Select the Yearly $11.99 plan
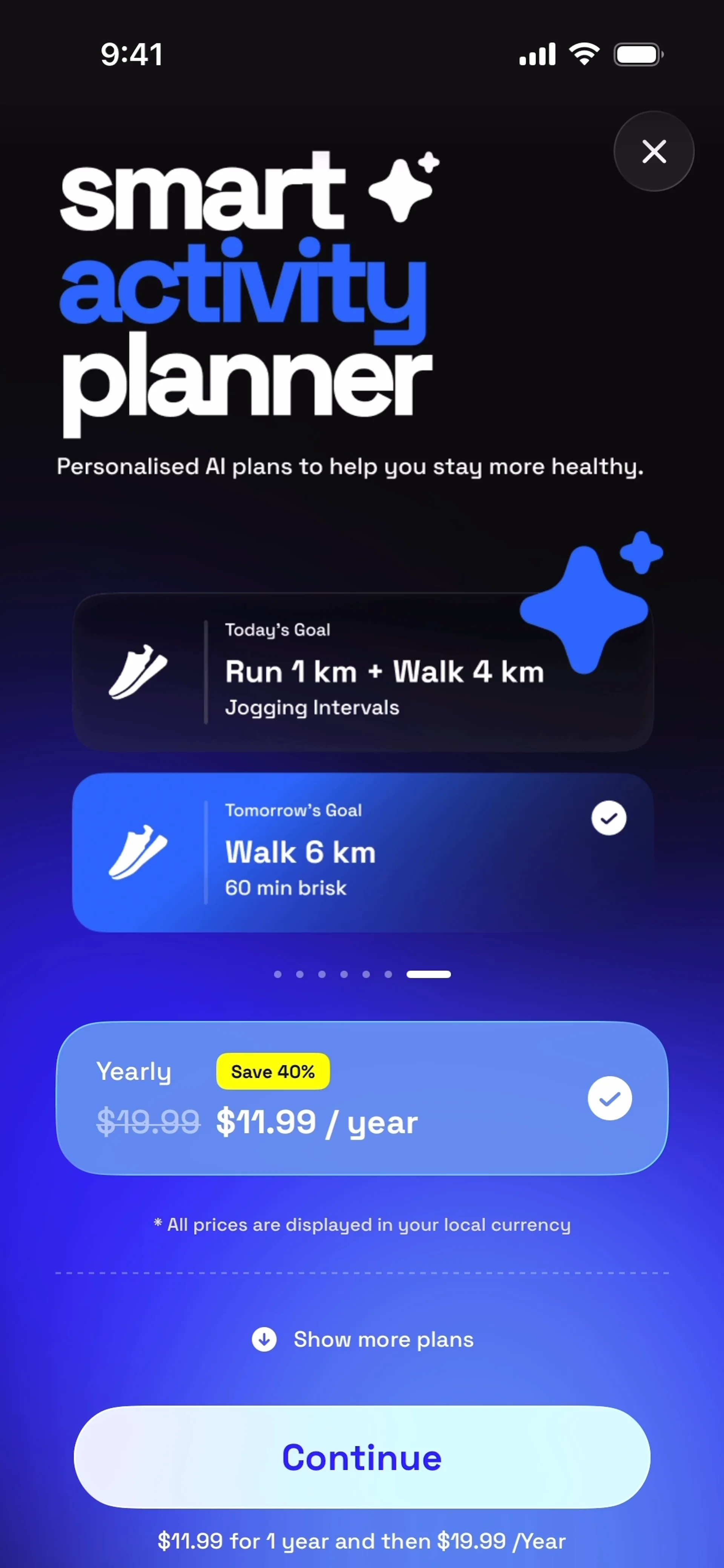The image size is (724, 1568). [362, 1097]
